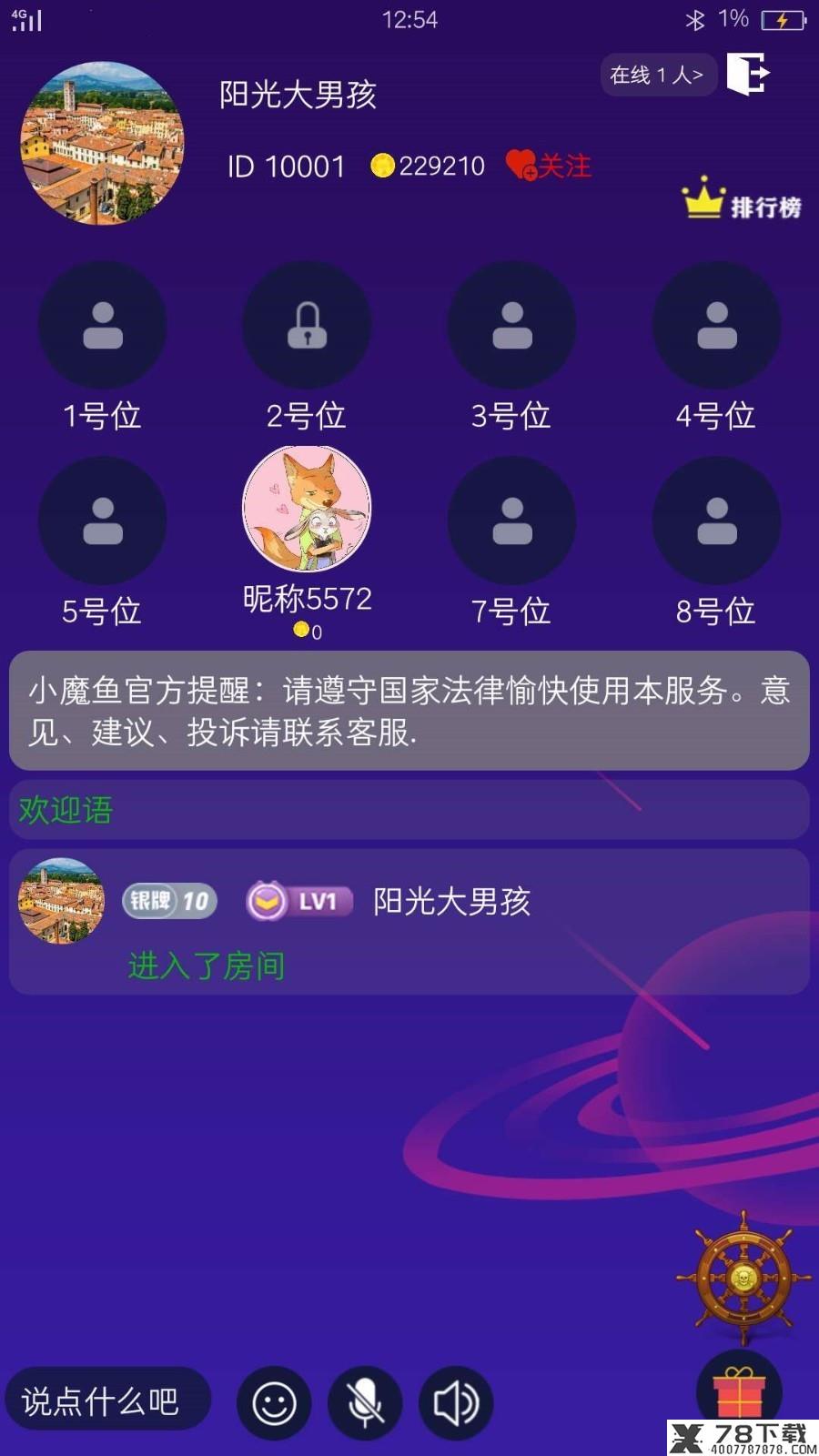Open the room host avatar

(102, 143)
